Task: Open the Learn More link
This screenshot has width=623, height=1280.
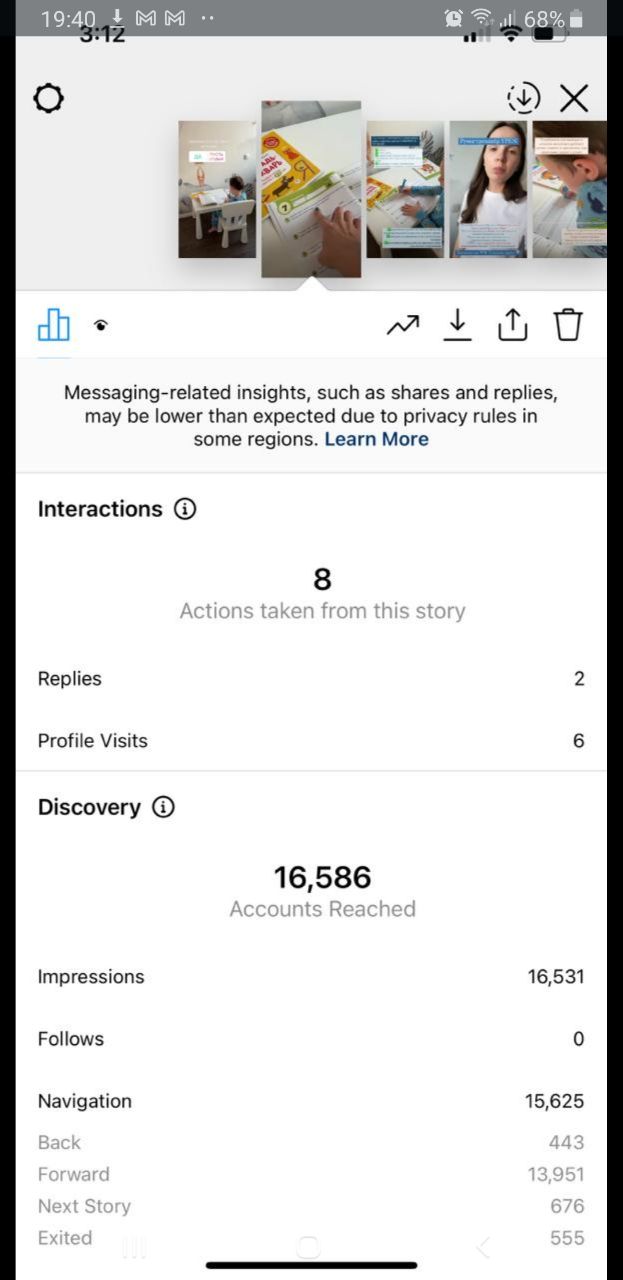Action: (x=376, y=439)
